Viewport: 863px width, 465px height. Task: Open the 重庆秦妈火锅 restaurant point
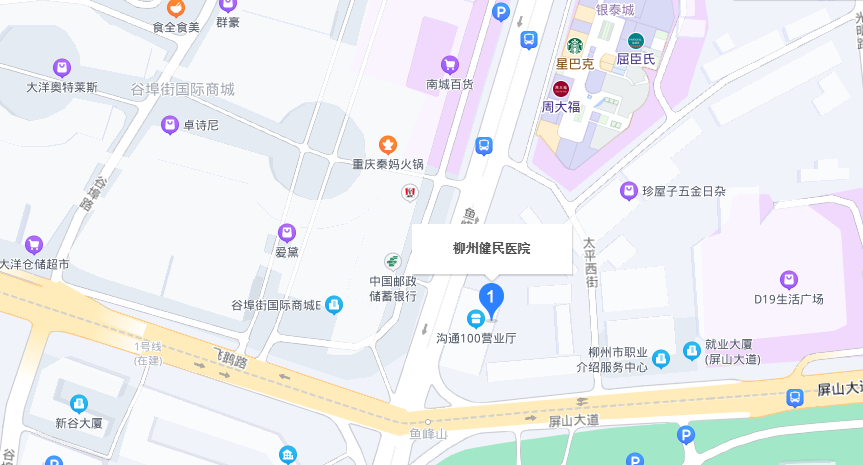pos(388,145)
